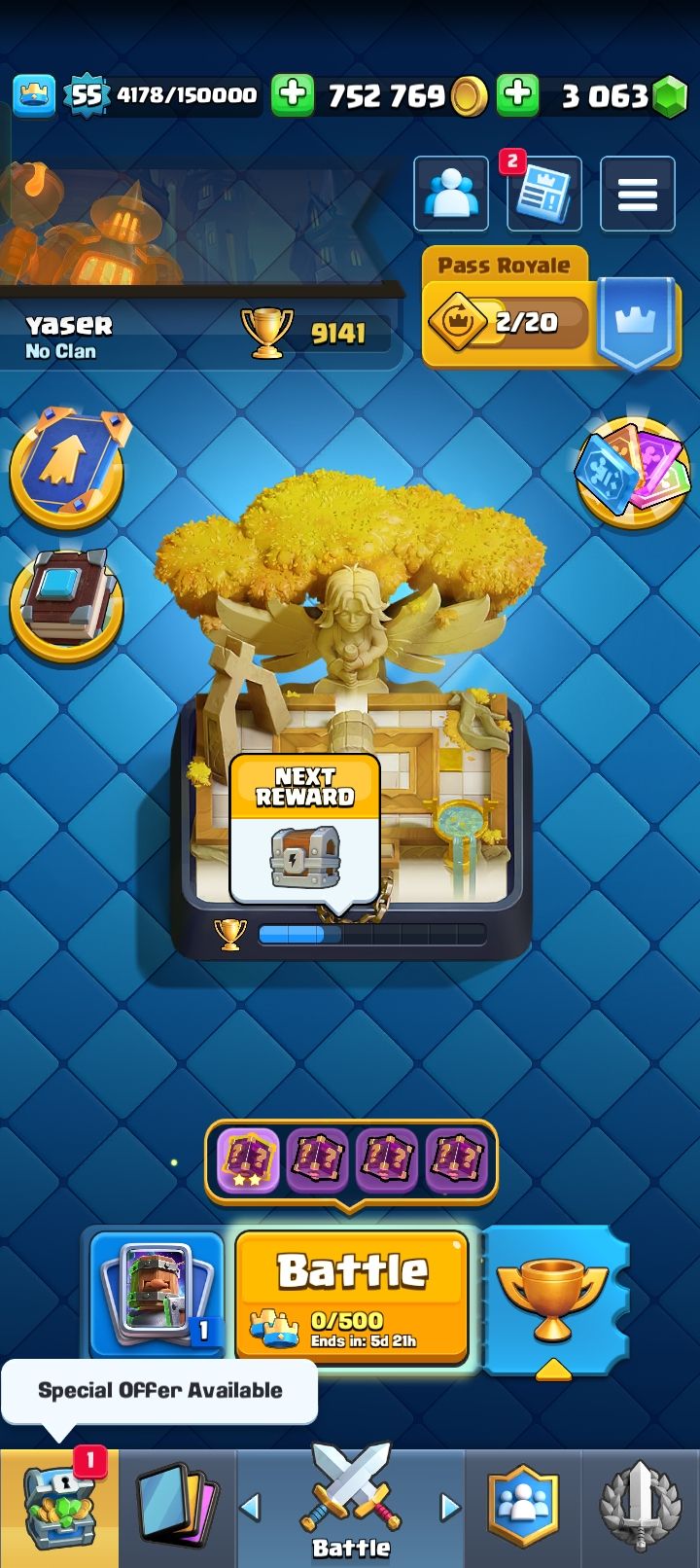Open the mystery box slots

[x=350, y=1159]
